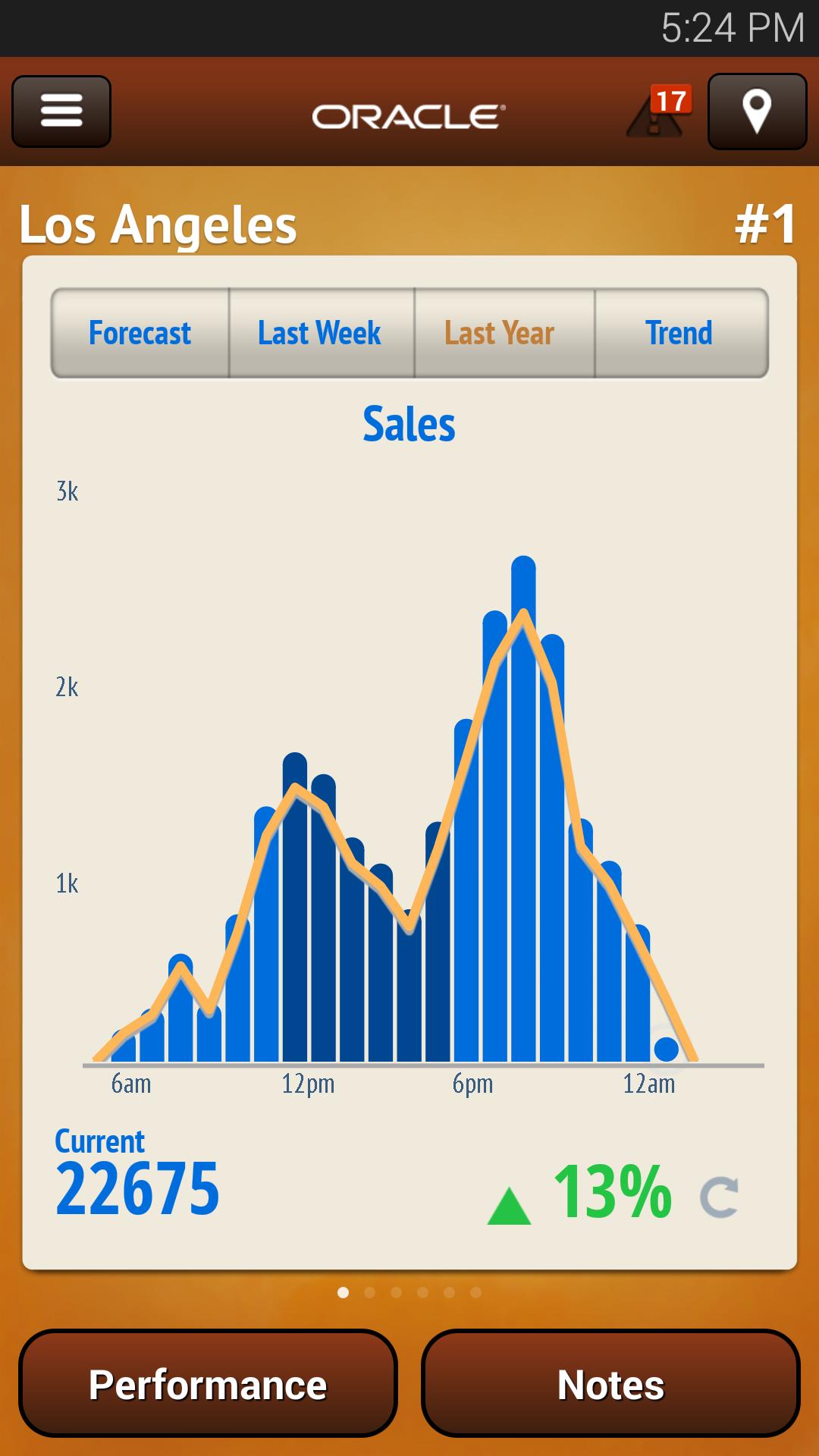Open the Performance section

[x=208, y=1384]
